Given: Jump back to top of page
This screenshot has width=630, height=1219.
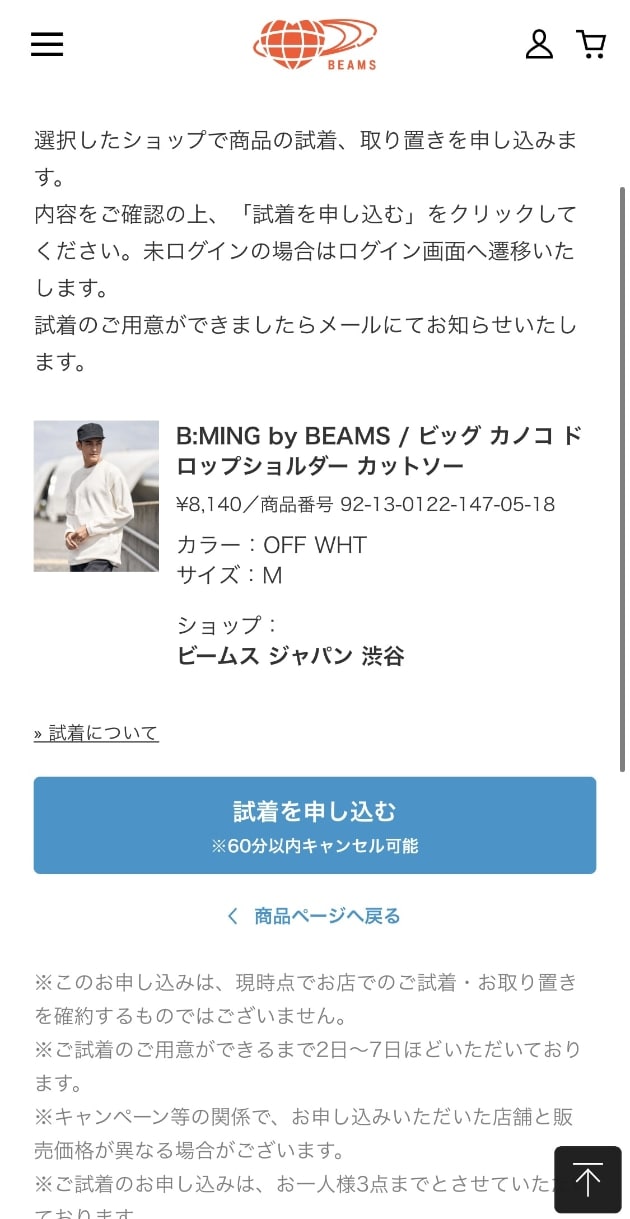Looking at the screenshot, I should click(x=587, y=1180).
